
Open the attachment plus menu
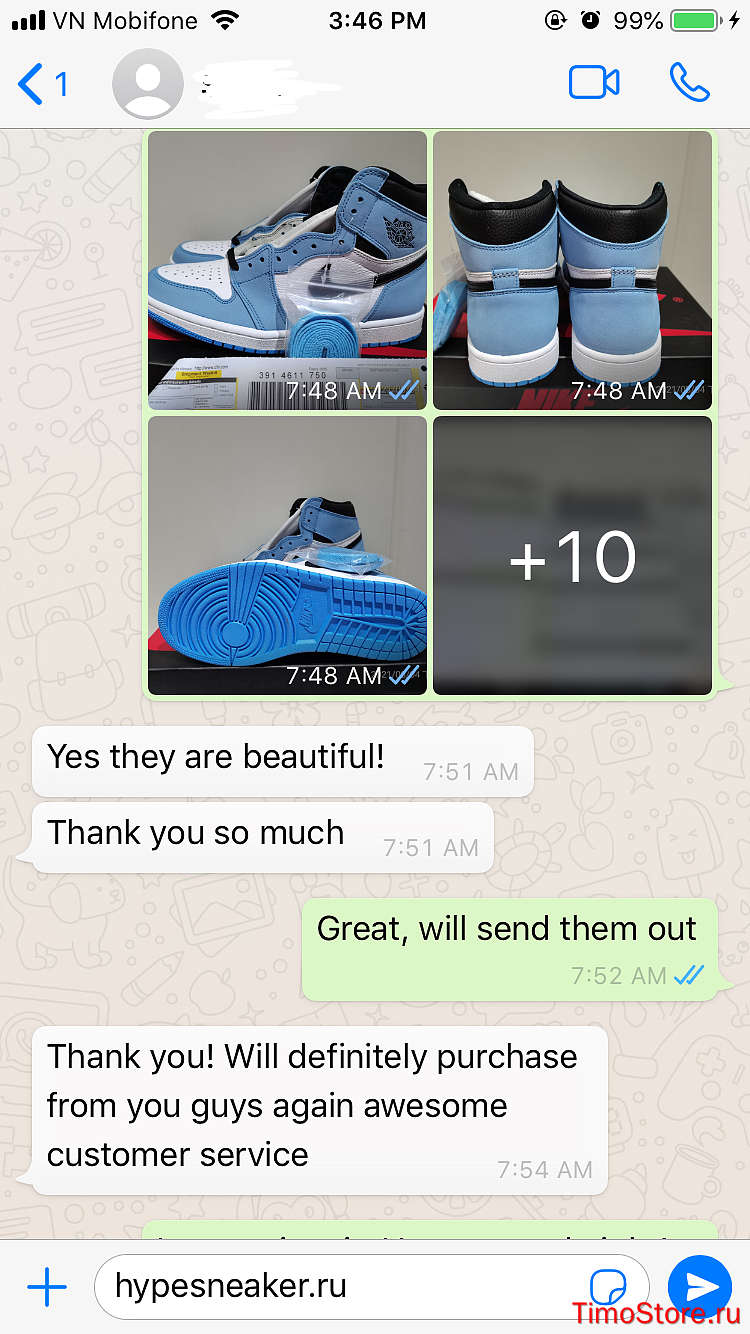46,1287
